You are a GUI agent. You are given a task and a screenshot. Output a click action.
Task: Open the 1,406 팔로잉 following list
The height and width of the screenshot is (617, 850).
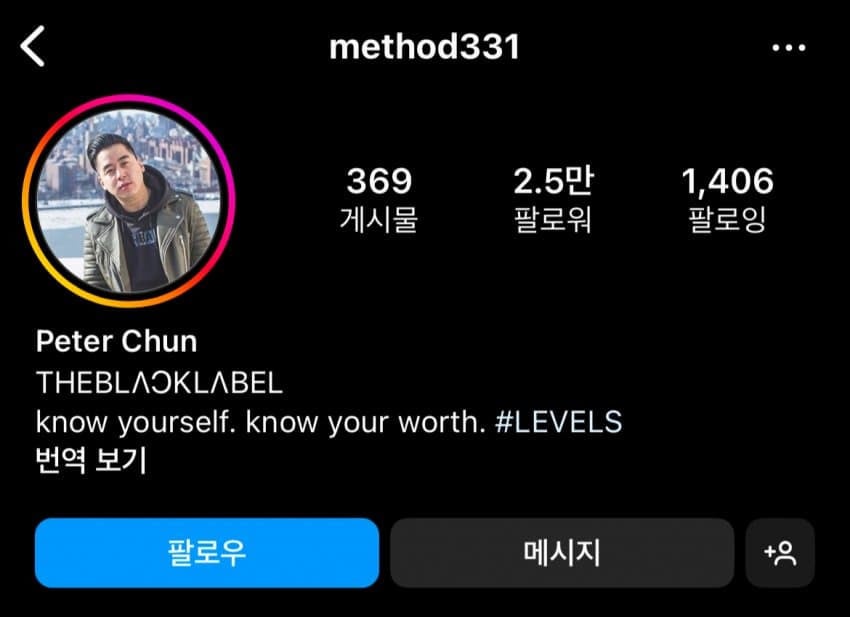[727, 199]
